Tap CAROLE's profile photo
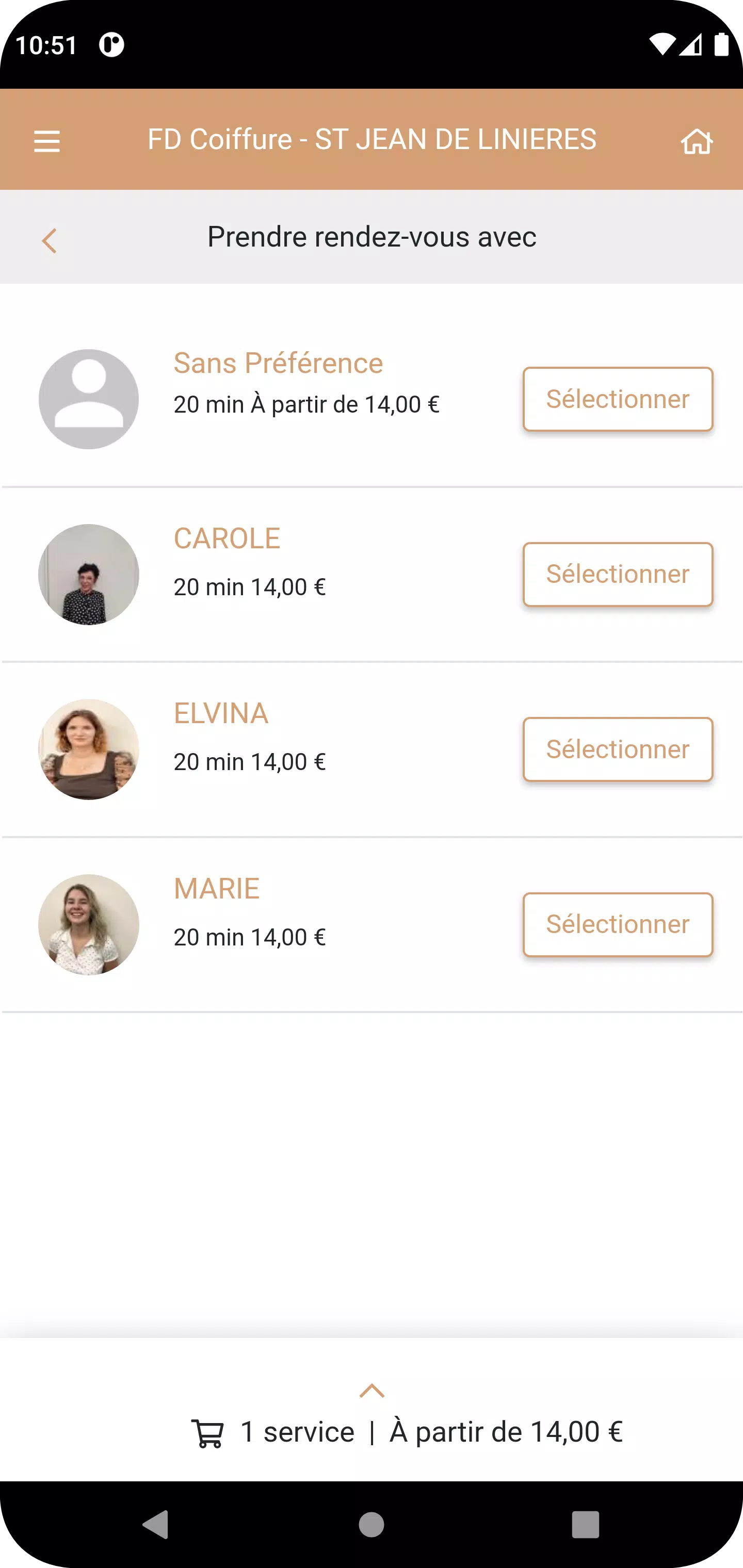 88,574
